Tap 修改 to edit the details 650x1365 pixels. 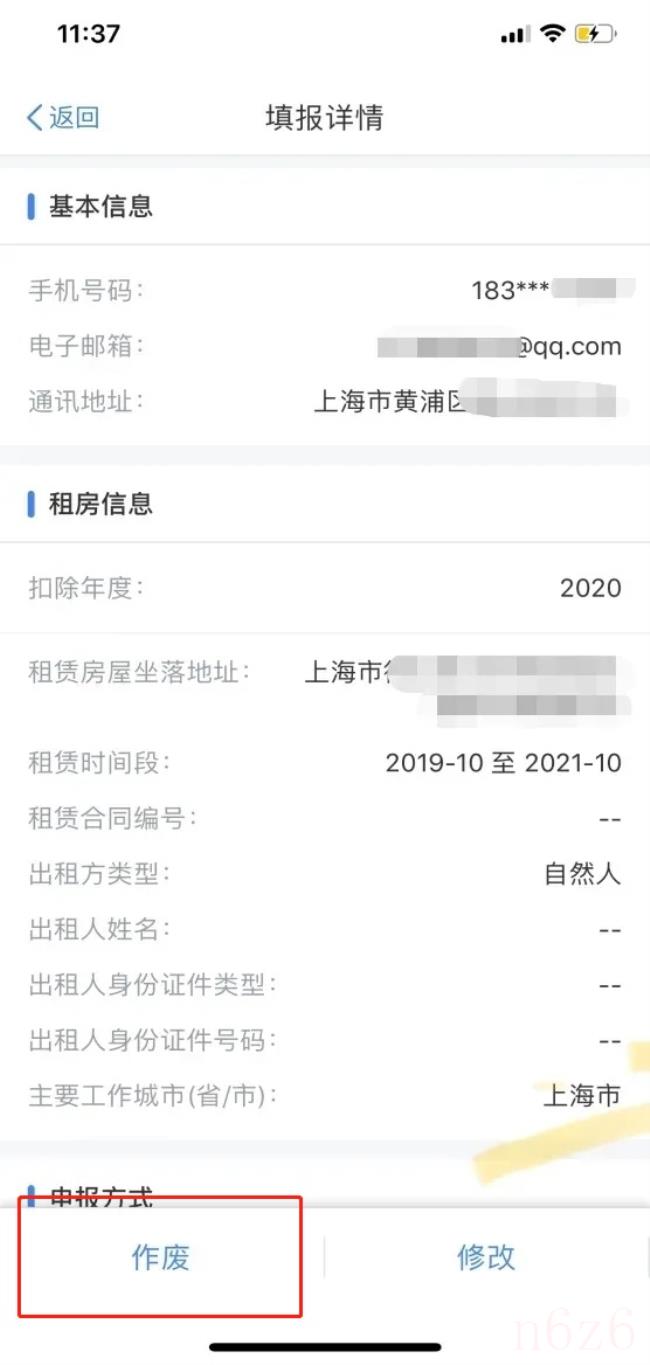[x=486, y=1257]
